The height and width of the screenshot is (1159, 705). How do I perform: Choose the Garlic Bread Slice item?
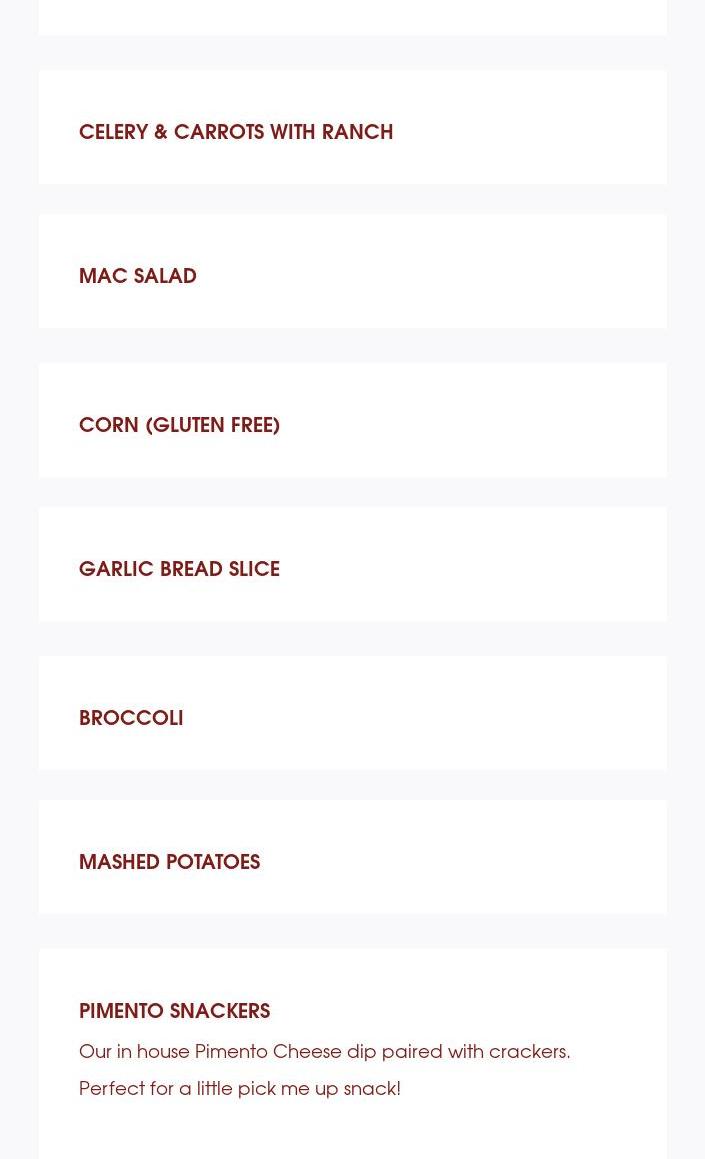coord(179,568)
